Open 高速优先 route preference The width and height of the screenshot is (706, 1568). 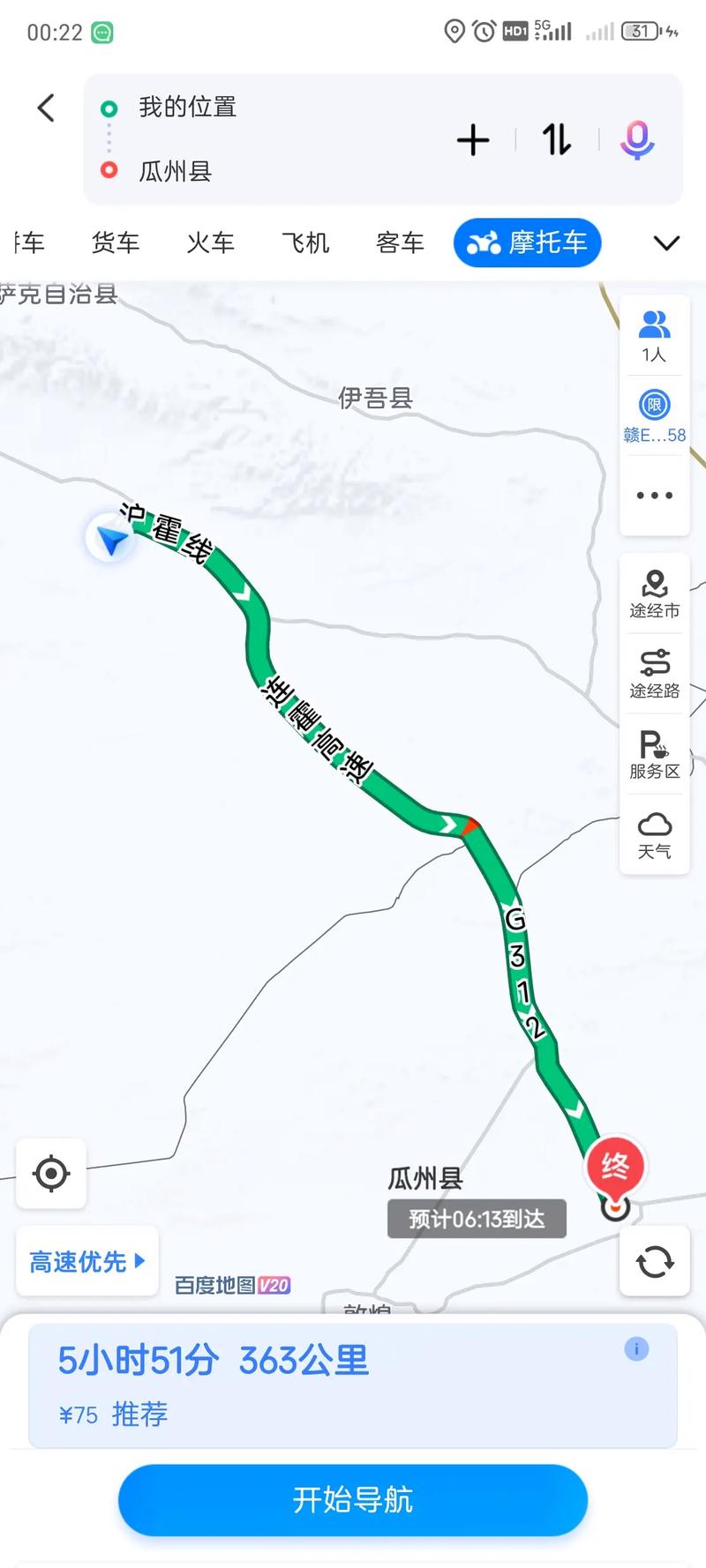click(86, 1261)
